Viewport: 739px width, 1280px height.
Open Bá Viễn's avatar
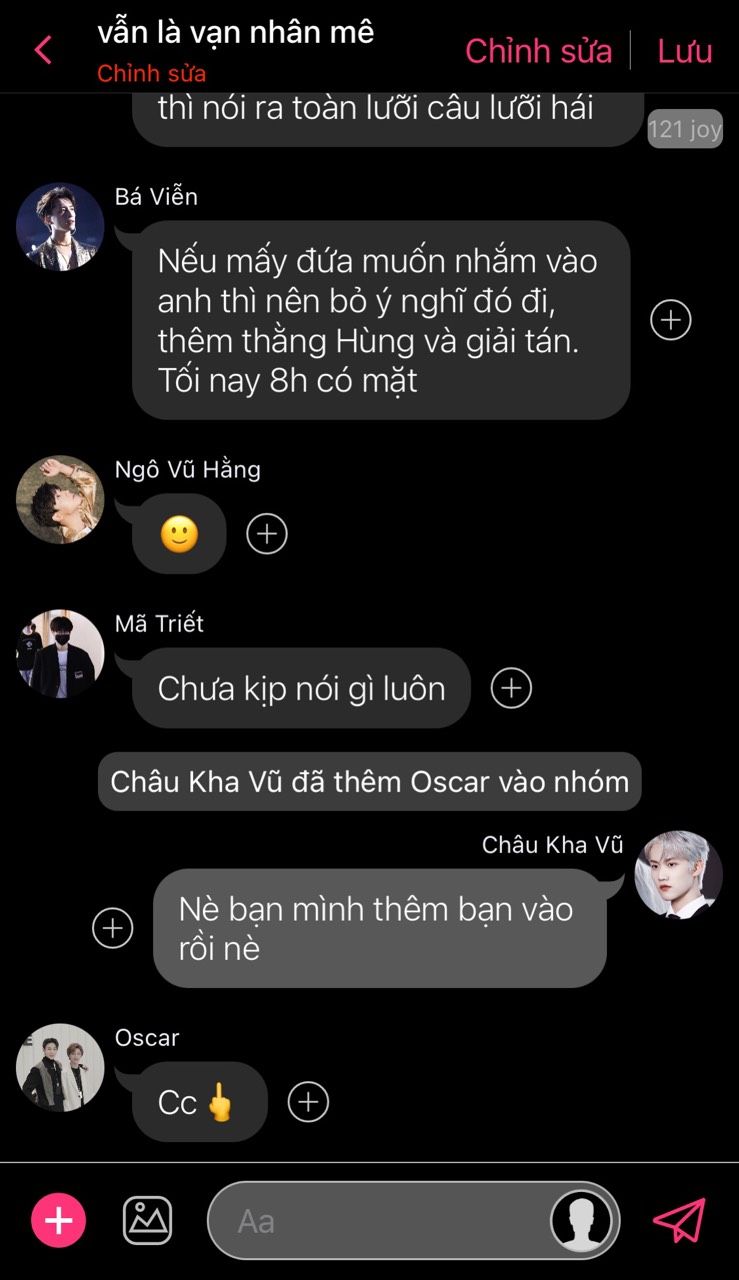pos(60,227)
